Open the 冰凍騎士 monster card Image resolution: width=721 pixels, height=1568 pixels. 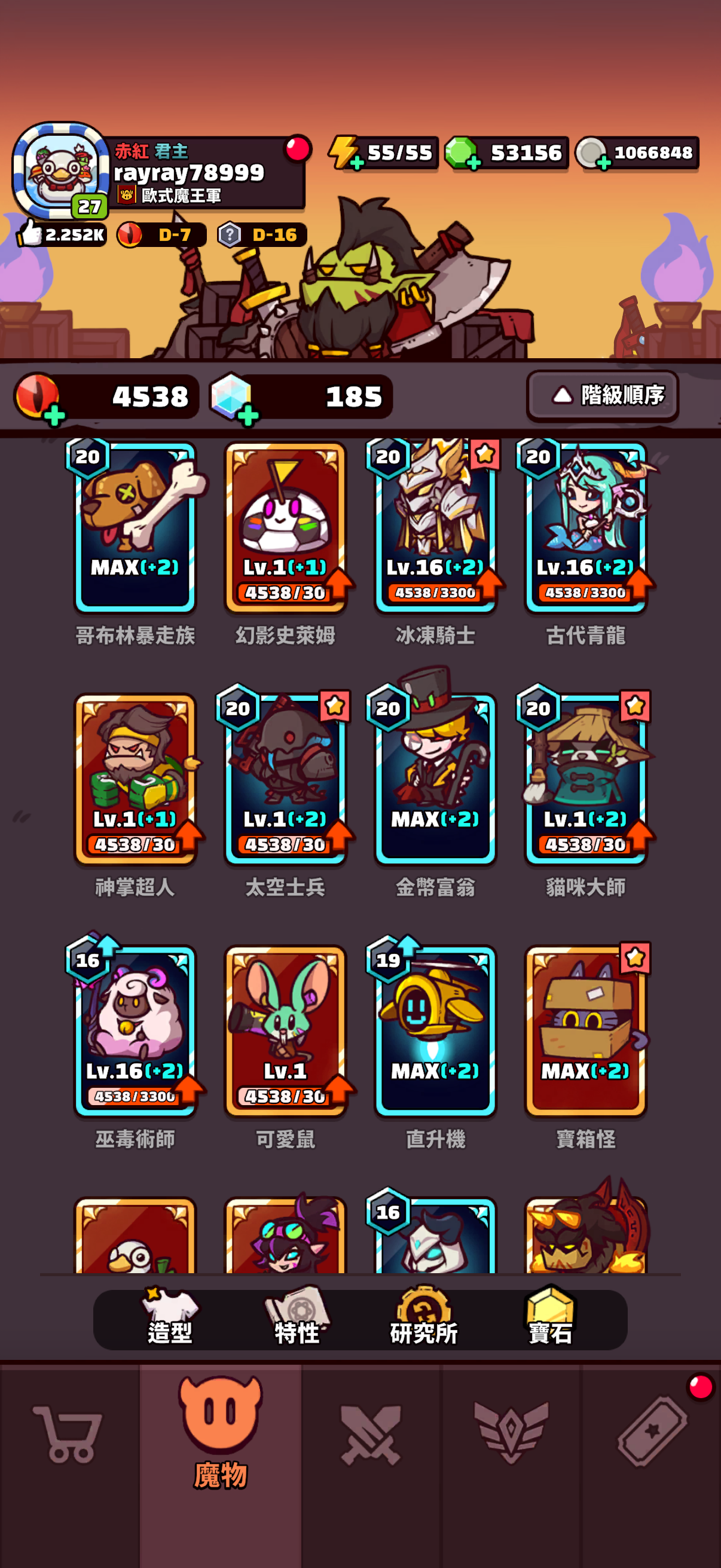[435, 527]
